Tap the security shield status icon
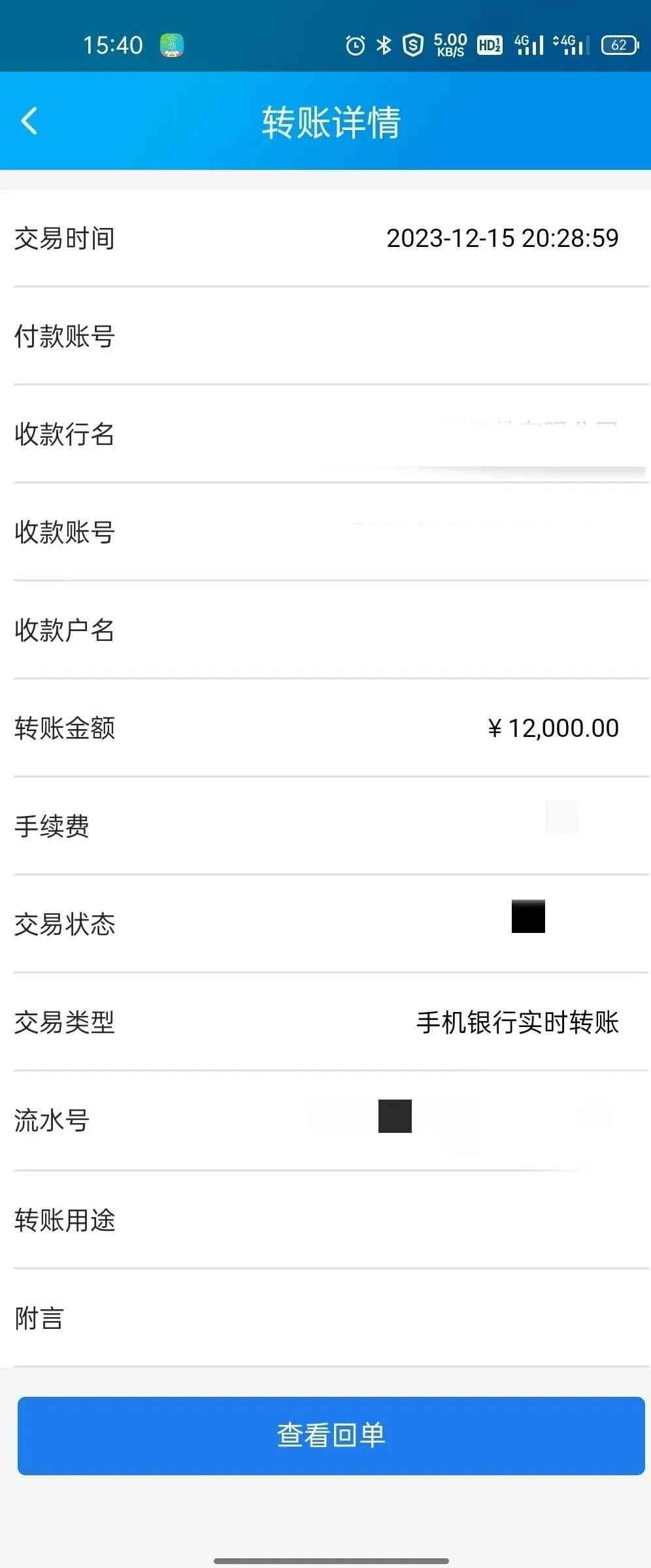The height and width of the screenshot is (1568, 651). (414, 44)
